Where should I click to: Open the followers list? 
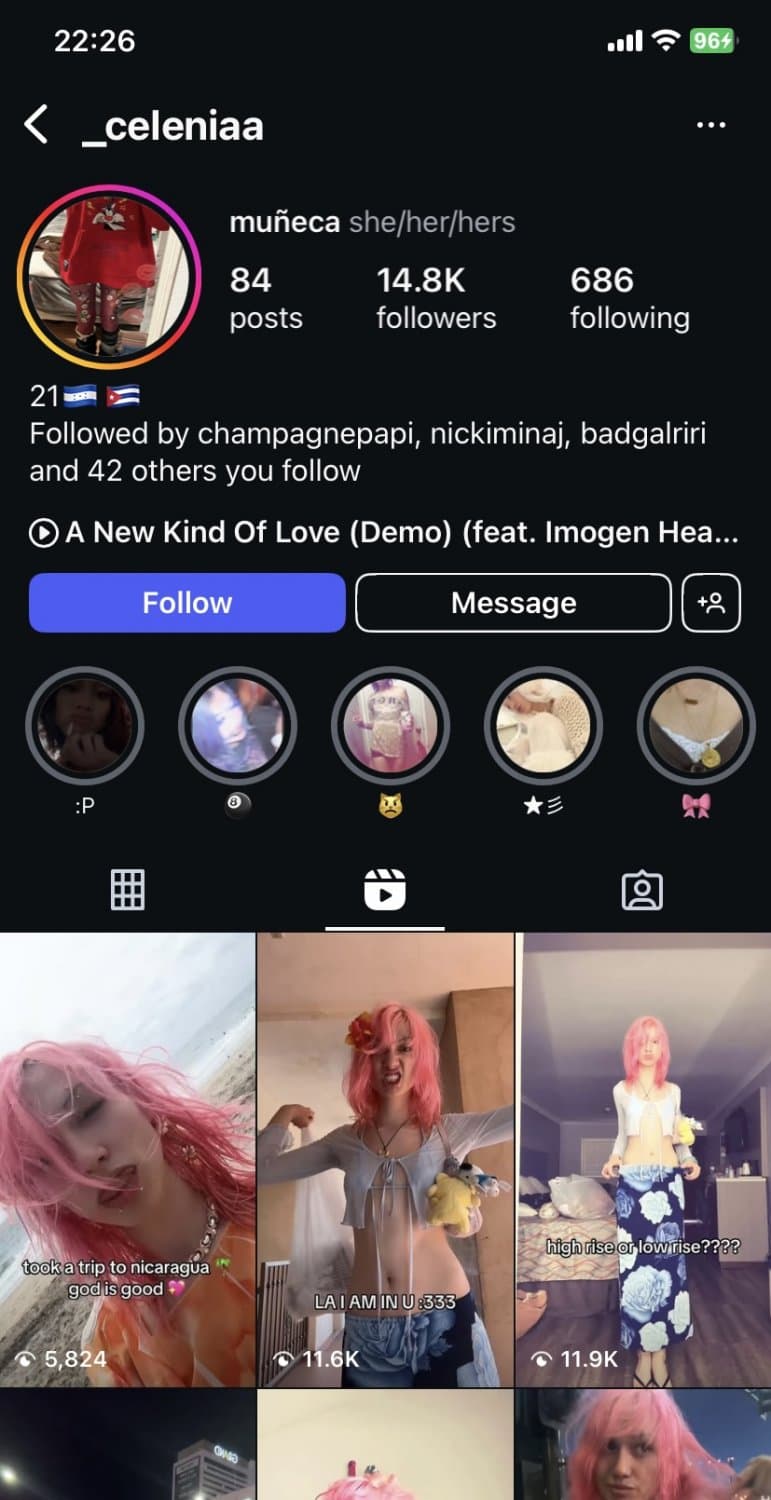pyautogui.click(x=435, y=297)
